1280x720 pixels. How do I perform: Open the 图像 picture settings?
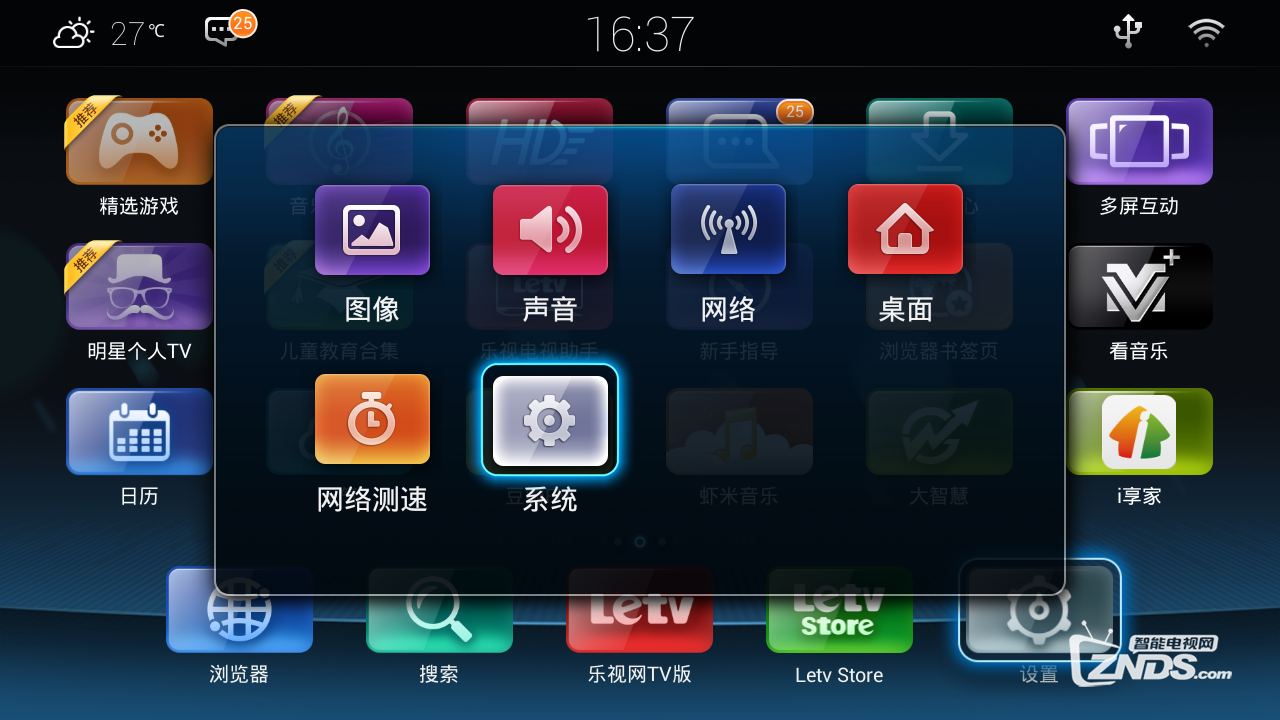coord(372,230)
